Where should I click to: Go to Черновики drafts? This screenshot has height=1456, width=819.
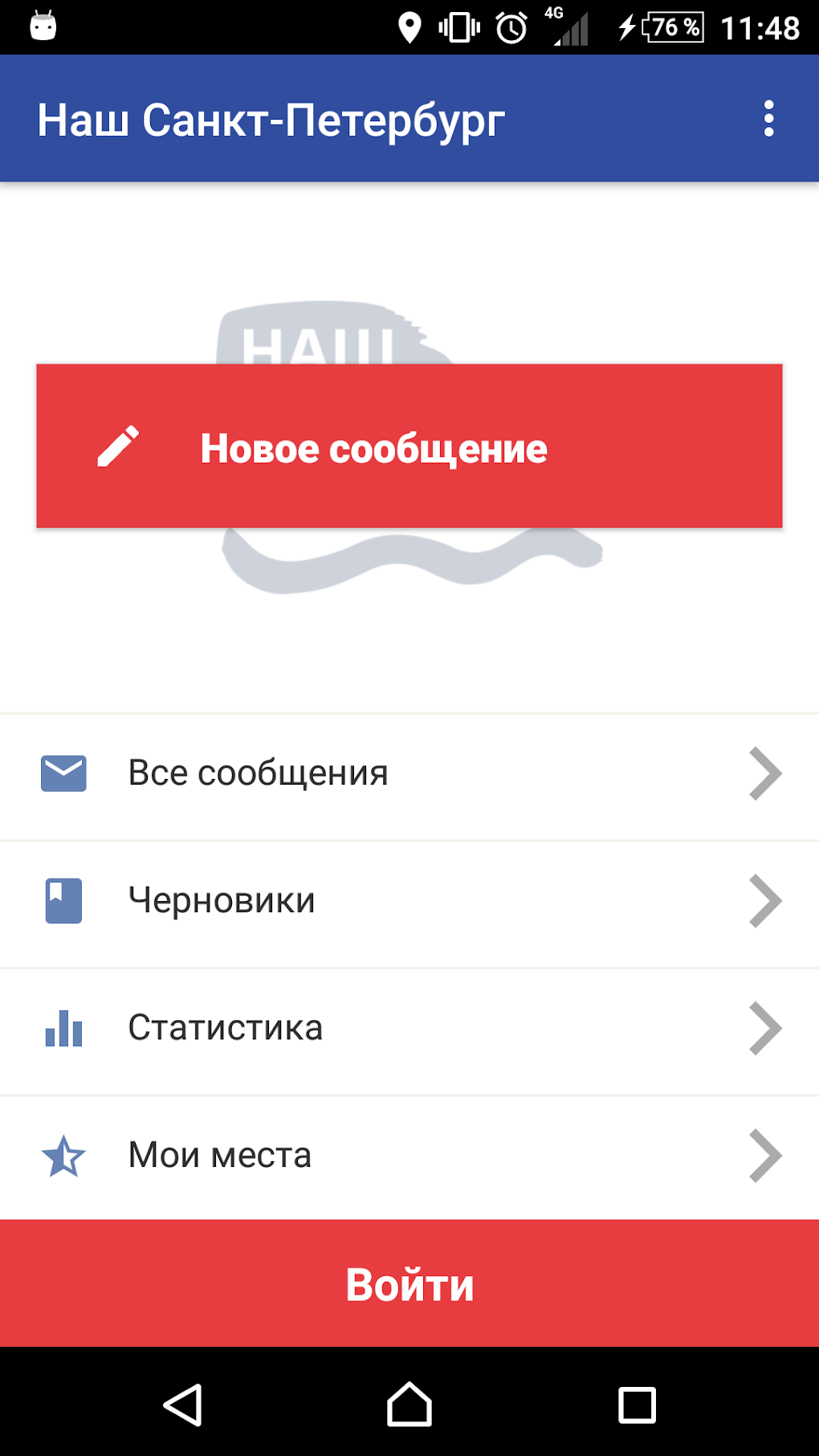coord(409,901)
